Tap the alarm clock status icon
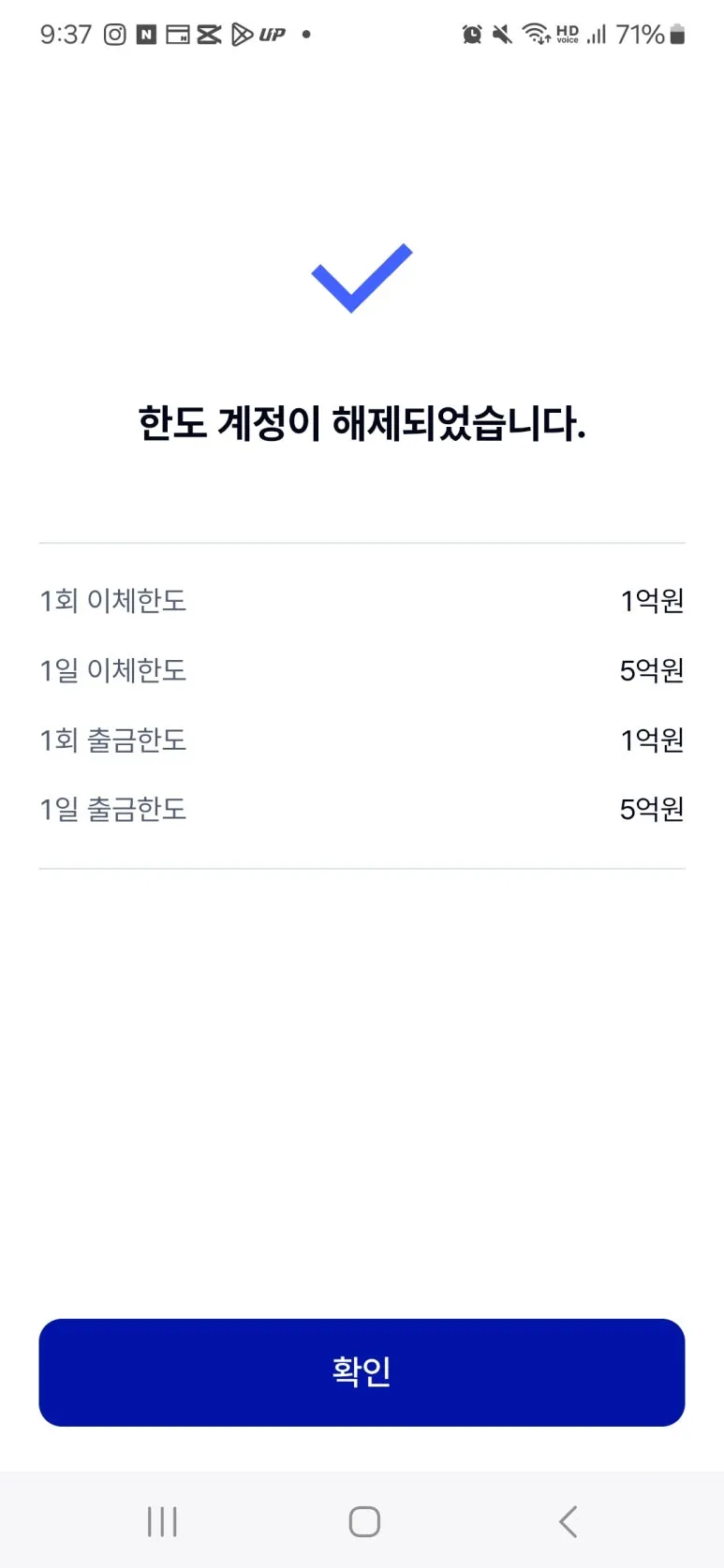This screenshot has width=724, height=1568. pyautogui.click(x=471, y=35)
